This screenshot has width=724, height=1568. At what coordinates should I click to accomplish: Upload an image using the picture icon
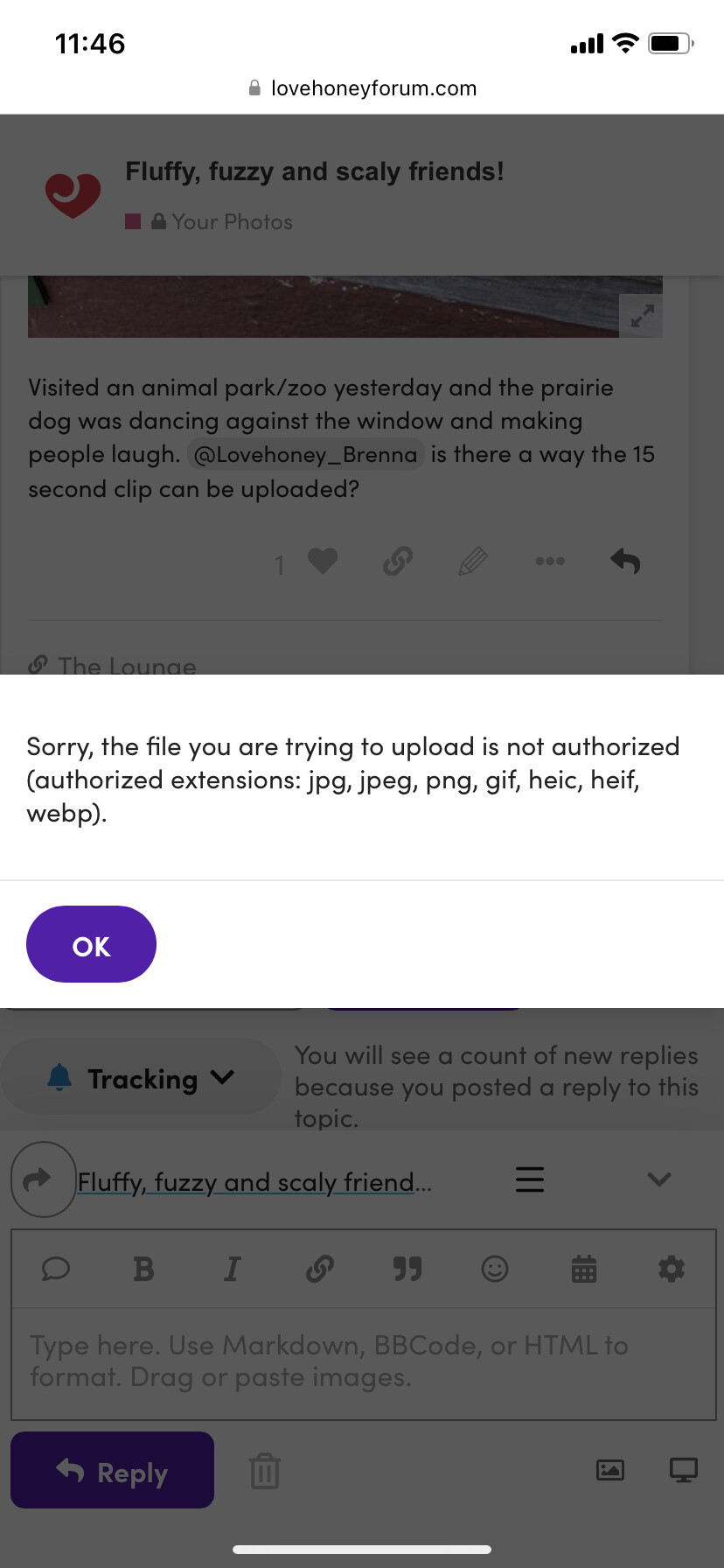click(610, 1470)
